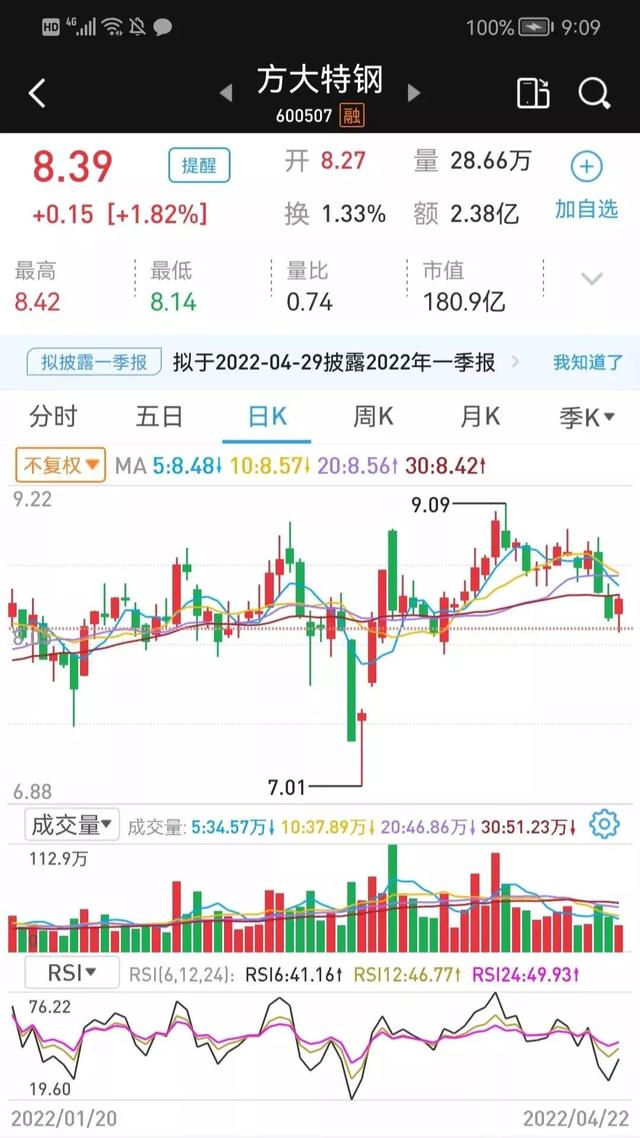Open the rotate-screen icon beside search

tap(533, 94)
